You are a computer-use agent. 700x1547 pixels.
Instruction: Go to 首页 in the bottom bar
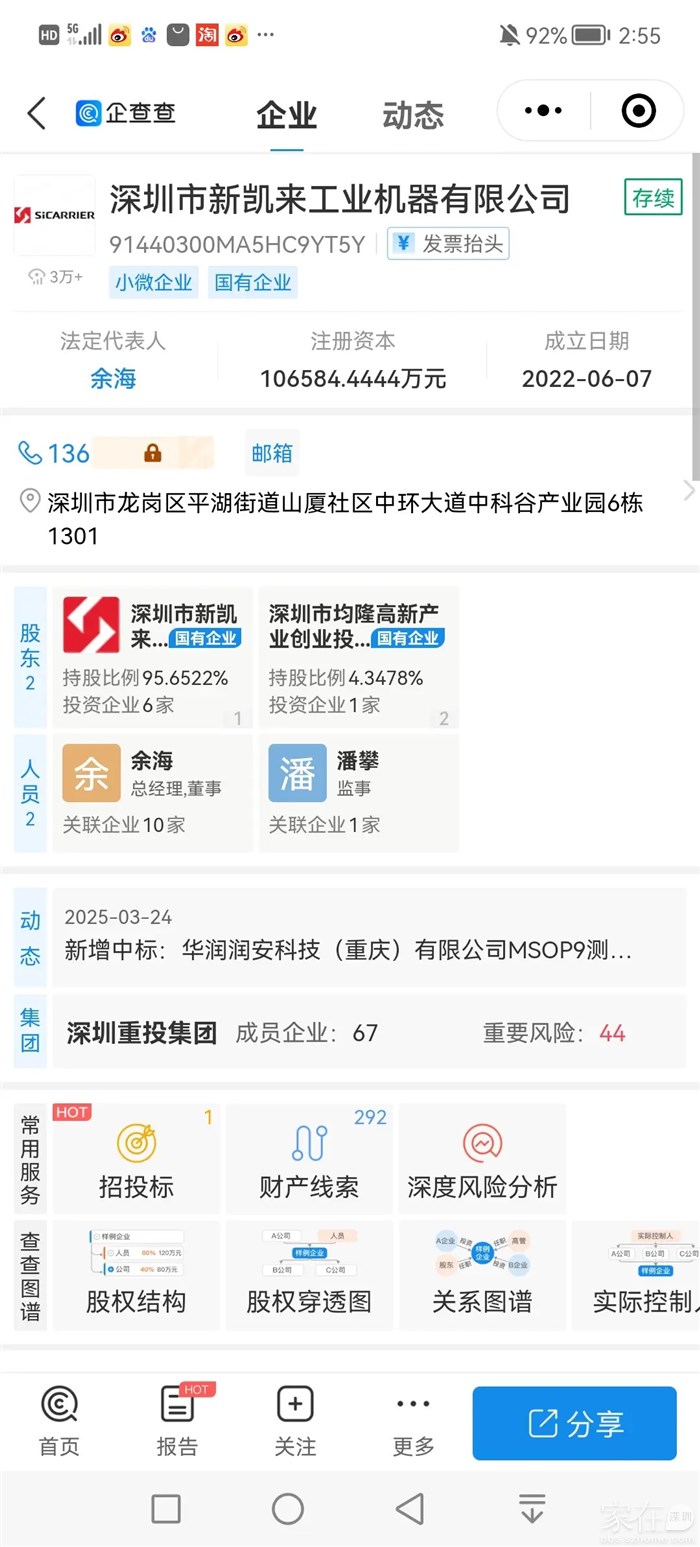point(59,1421)
